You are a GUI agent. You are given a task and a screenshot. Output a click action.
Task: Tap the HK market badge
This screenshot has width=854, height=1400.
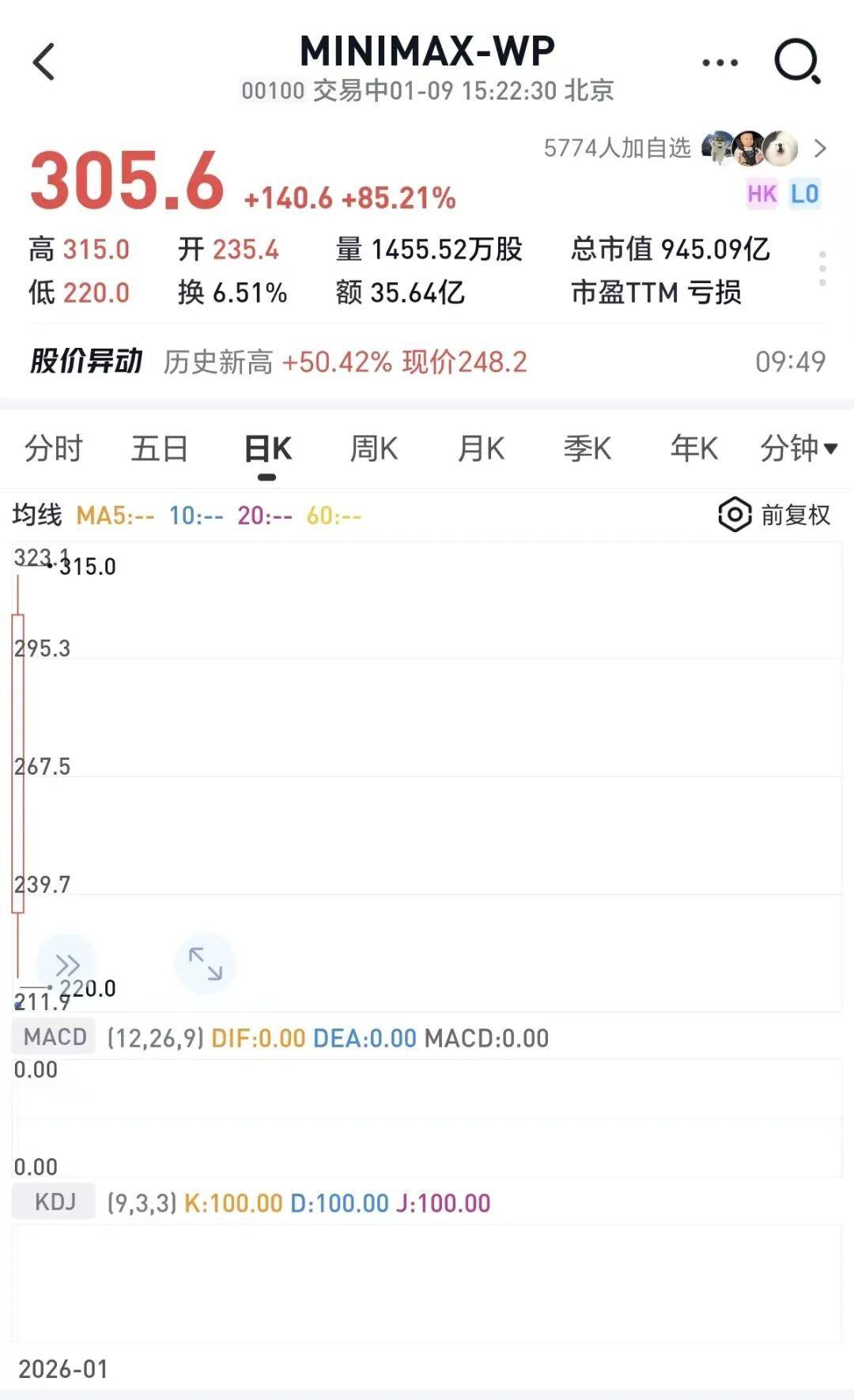(761, 194)
